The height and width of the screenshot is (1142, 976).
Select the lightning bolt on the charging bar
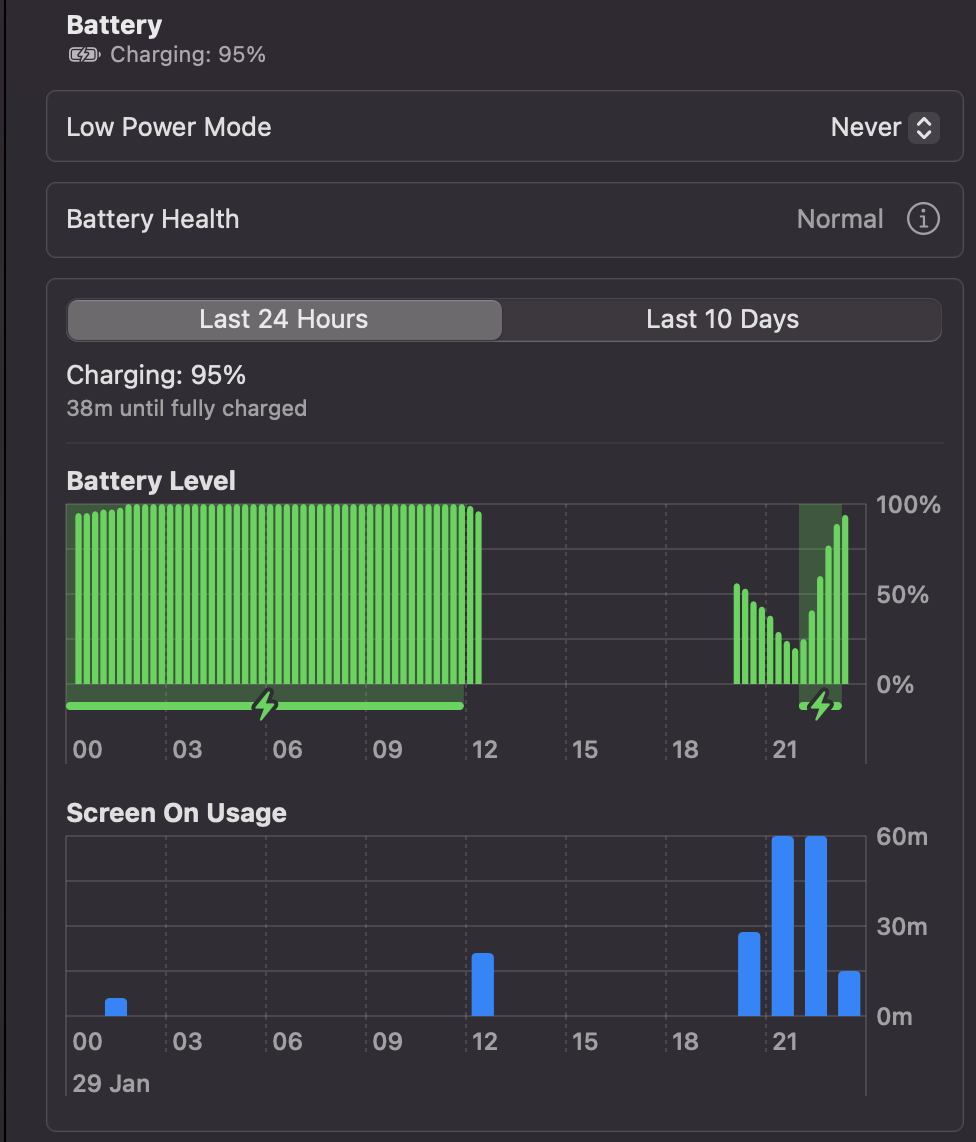coord(263,705)
